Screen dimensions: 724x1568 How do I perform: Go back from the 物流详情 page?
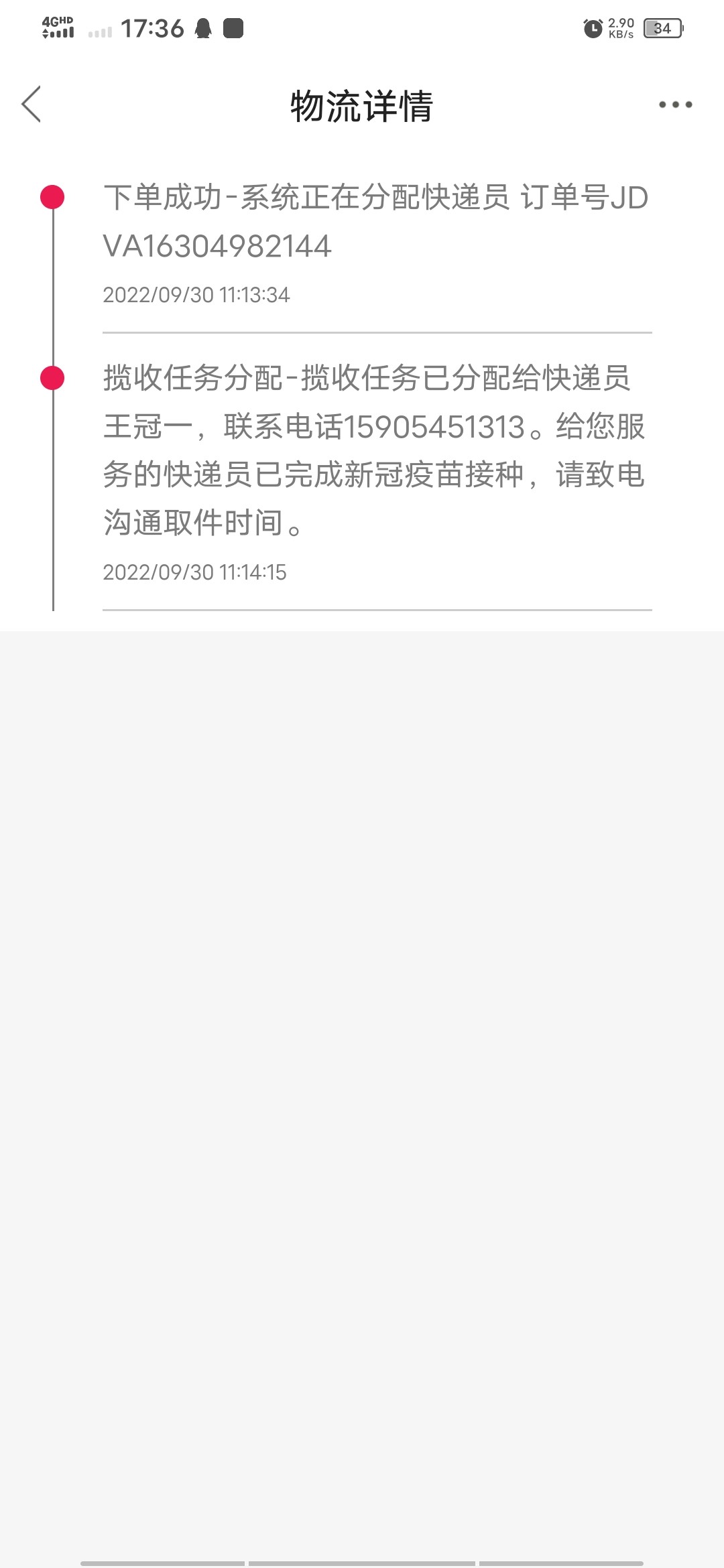(x=32, y=105)
